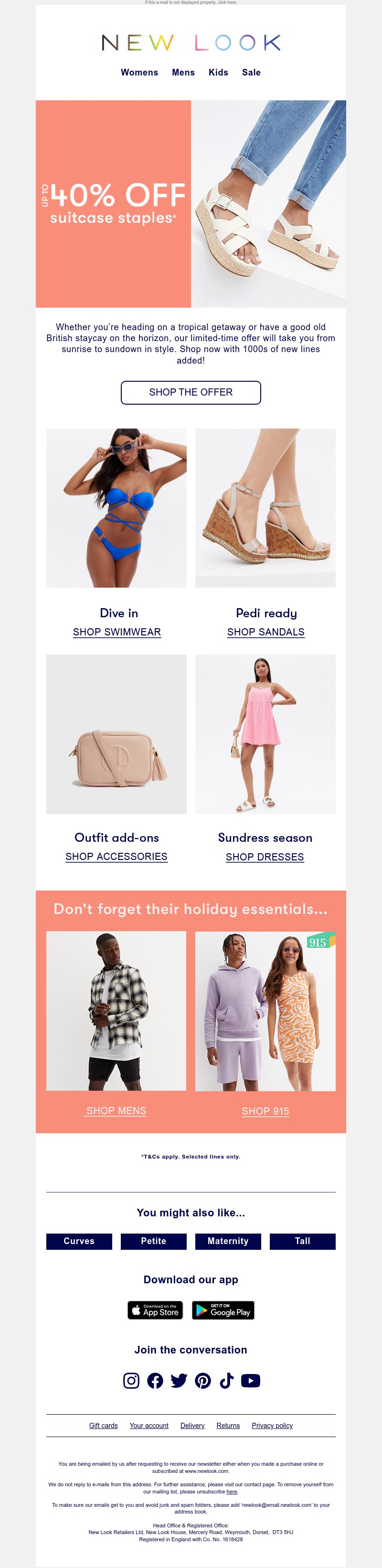The width and height of the screenshot is (382, 1568).
Task: Select the Curves range button
Action: [79, 1241]
